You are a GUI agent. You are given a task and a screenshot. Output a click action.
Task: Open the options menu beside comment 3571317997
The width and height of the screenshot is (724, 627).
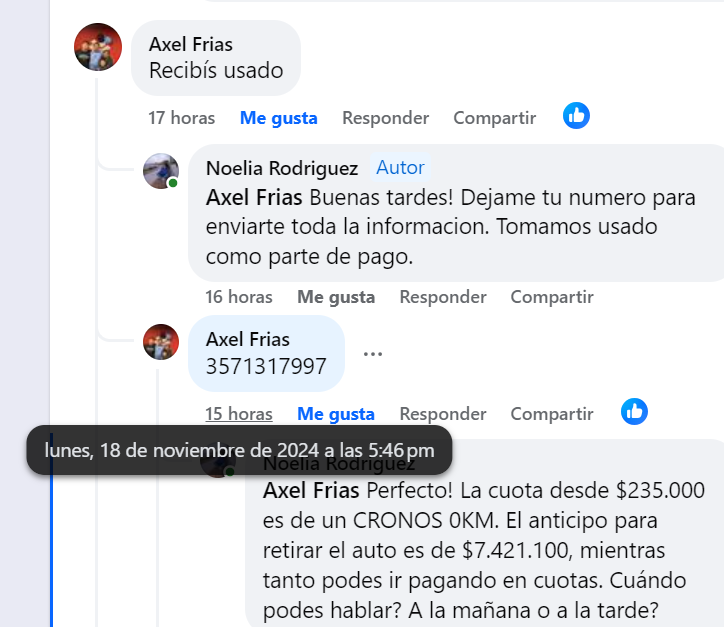point(373,354)
